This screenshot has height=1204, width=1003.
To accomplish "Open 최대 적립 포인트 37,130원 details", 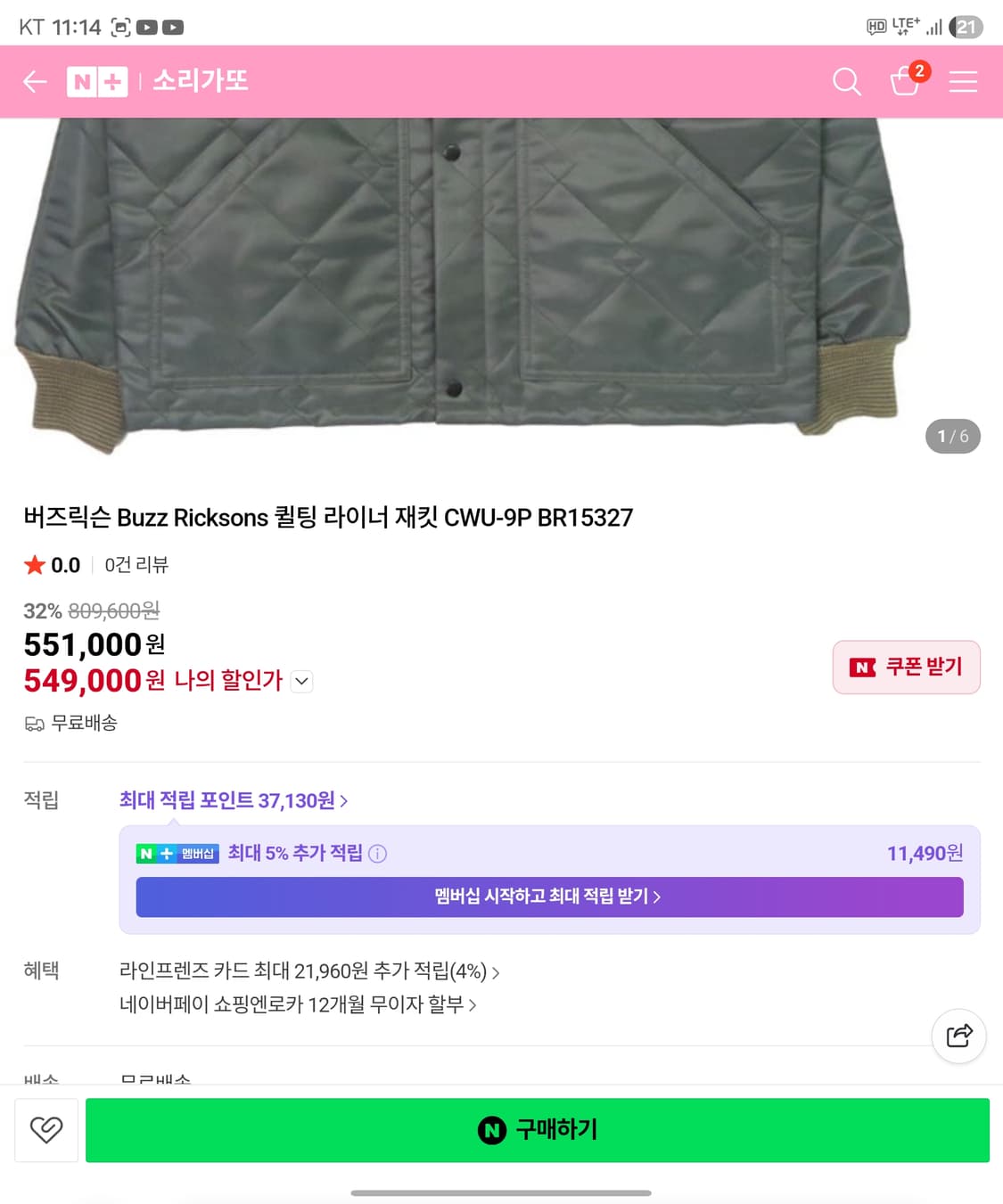I will click(230, 799).
